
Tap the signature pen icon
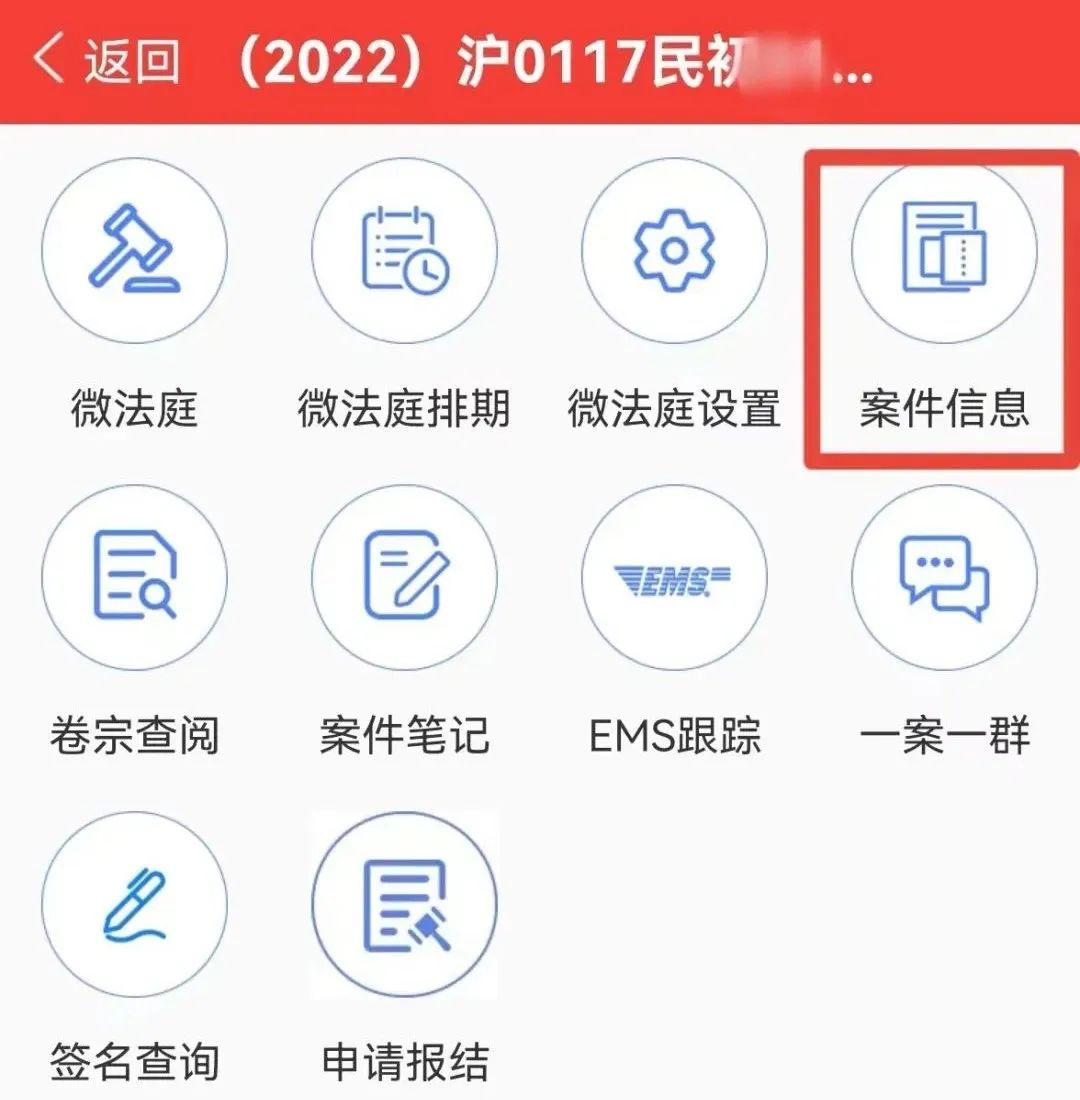point(135,903)
